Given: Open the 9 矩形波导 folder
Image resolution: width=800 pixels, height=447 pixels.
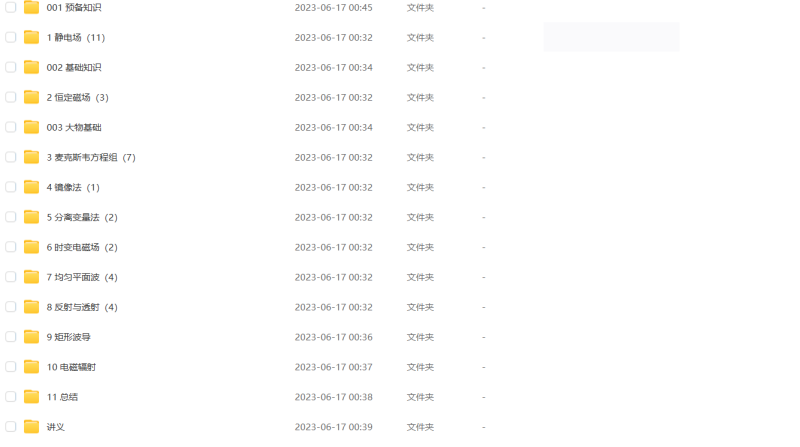Looking at the screenshot, I should coord(68,337).
